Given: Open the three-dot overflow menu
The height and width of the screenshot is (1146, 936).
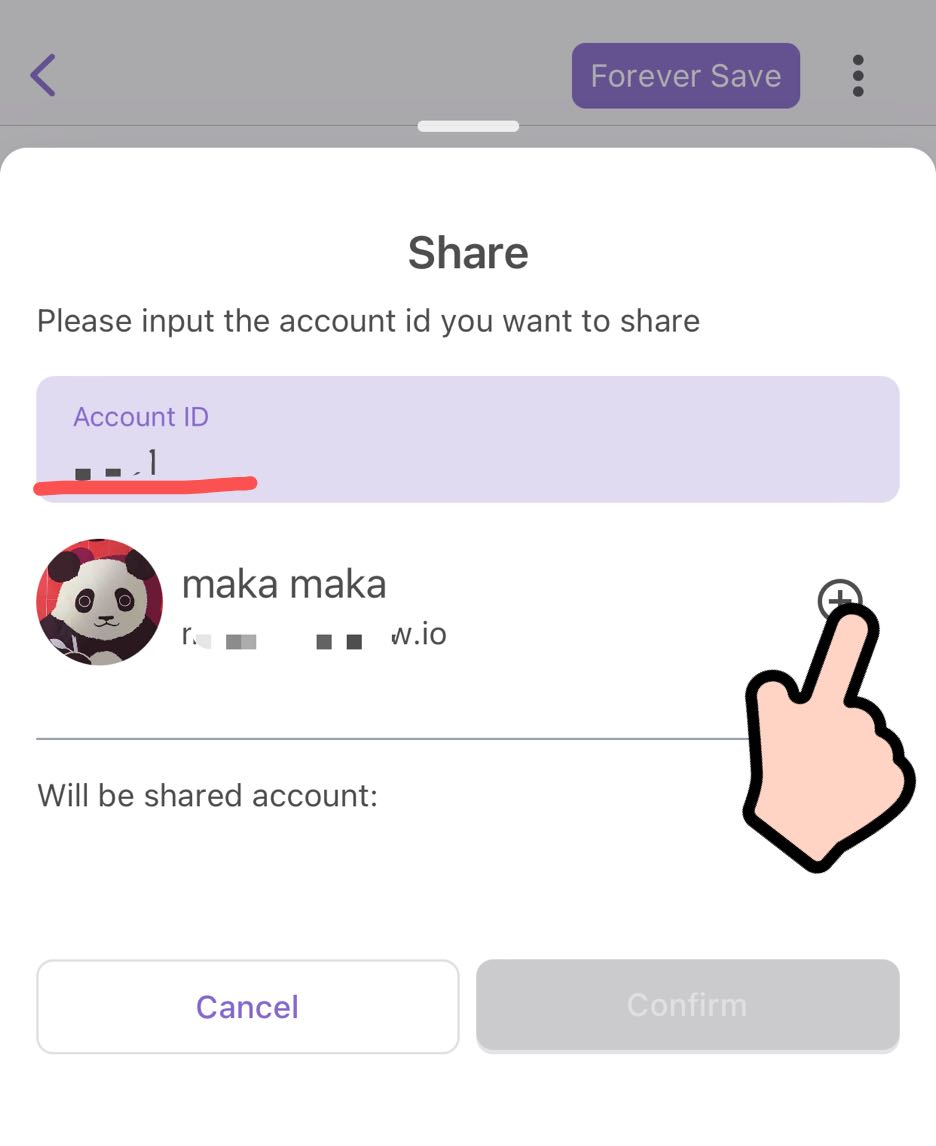Looking at the screenshot, I should pos(857,76).
